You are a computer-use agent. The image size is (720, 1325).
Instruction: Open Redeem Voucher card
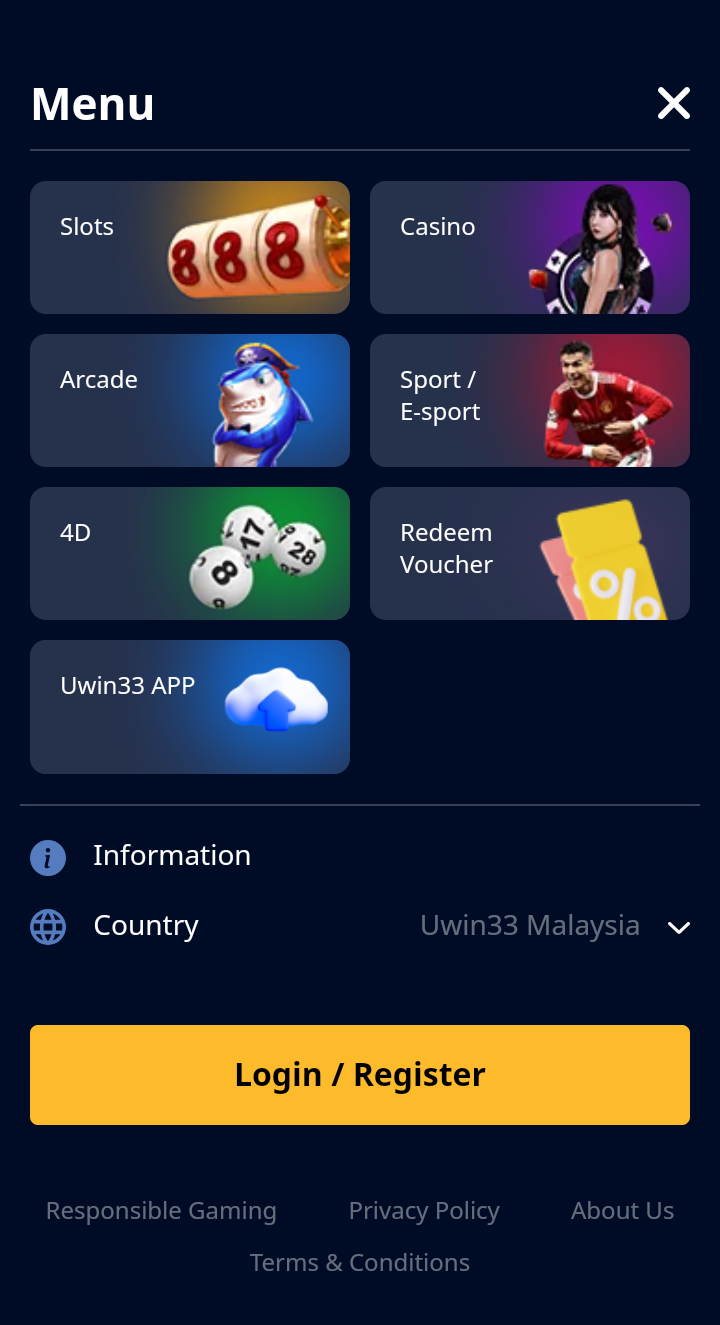tap(530, 553)
